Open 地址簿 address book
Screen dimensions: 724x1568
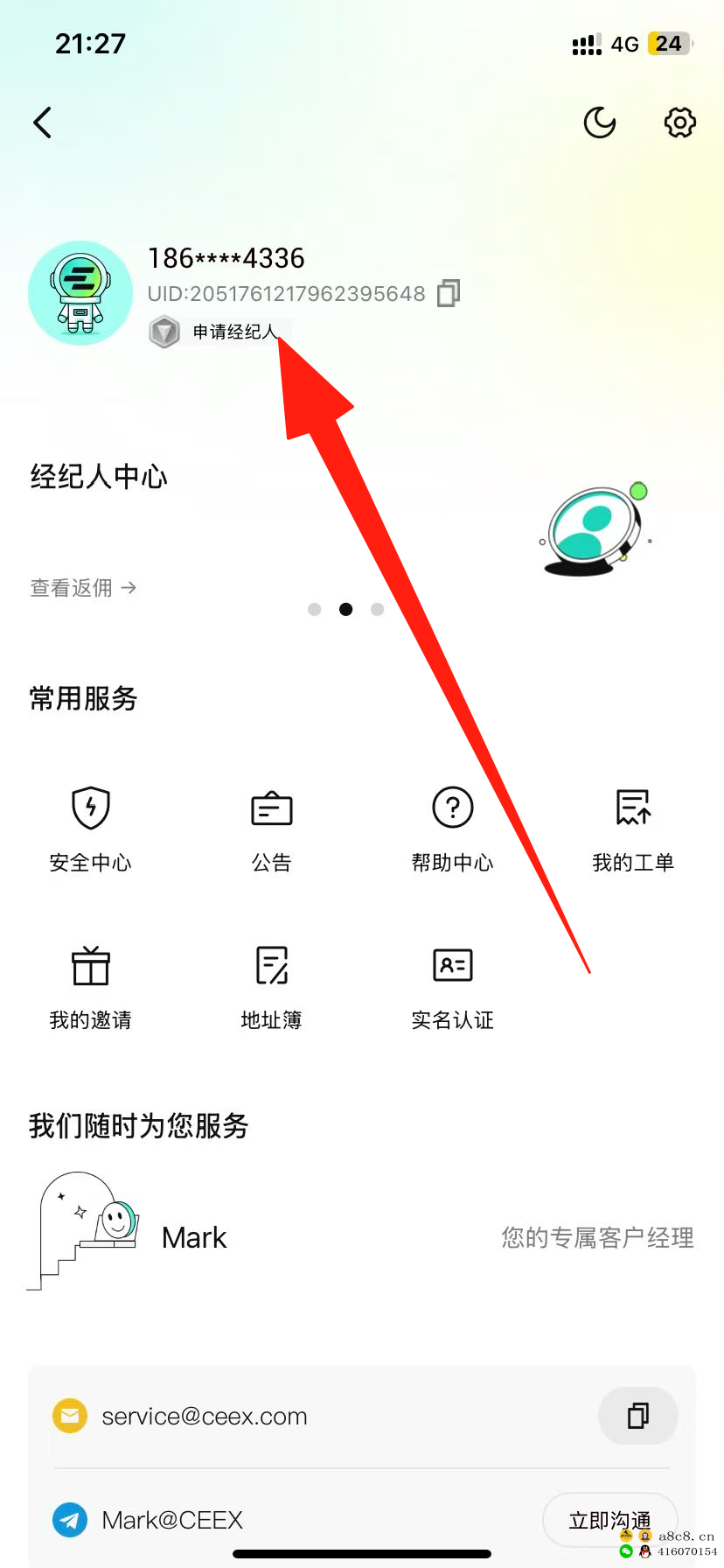coord(271,985)
